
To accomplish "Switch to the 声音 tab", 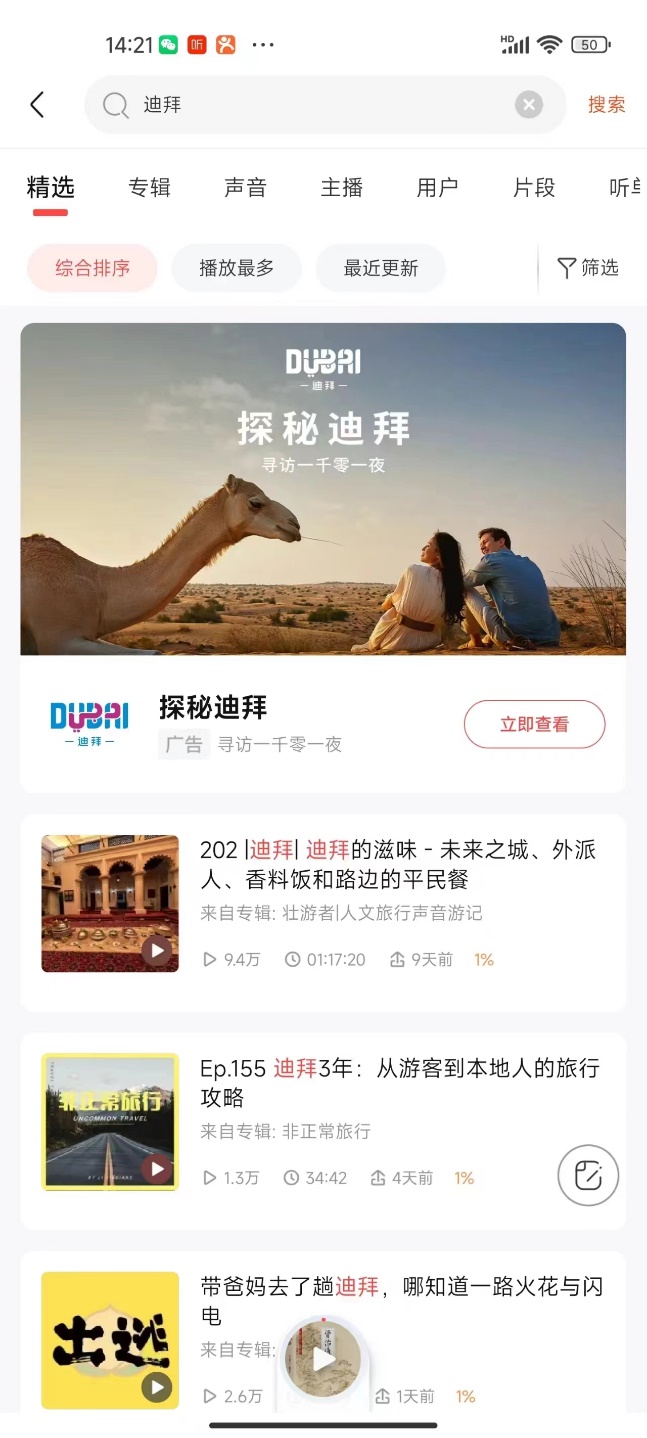I will (245, 187).
